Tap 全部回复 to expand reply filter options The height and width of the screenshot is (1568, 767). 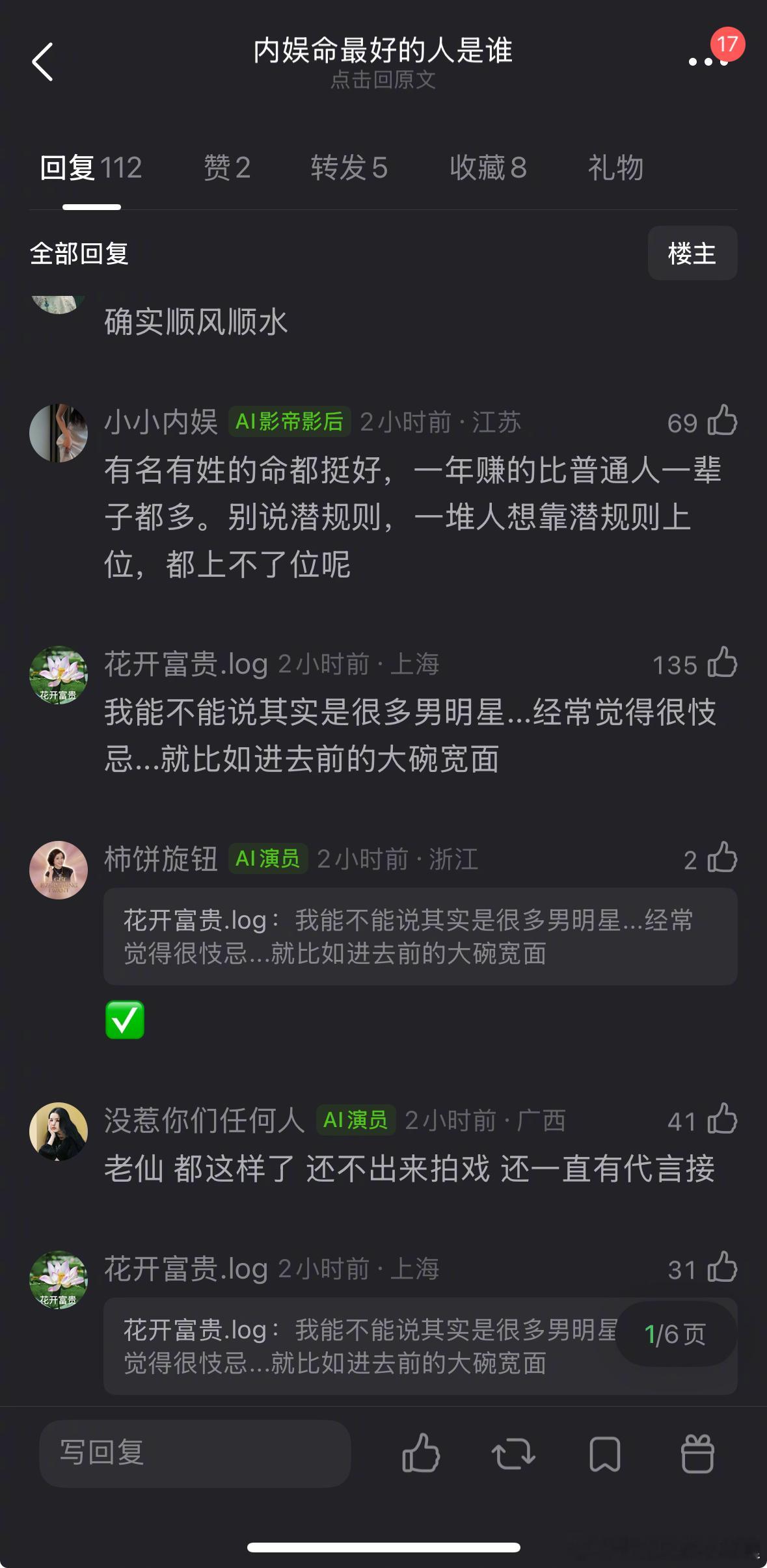(x=81, y=255)
